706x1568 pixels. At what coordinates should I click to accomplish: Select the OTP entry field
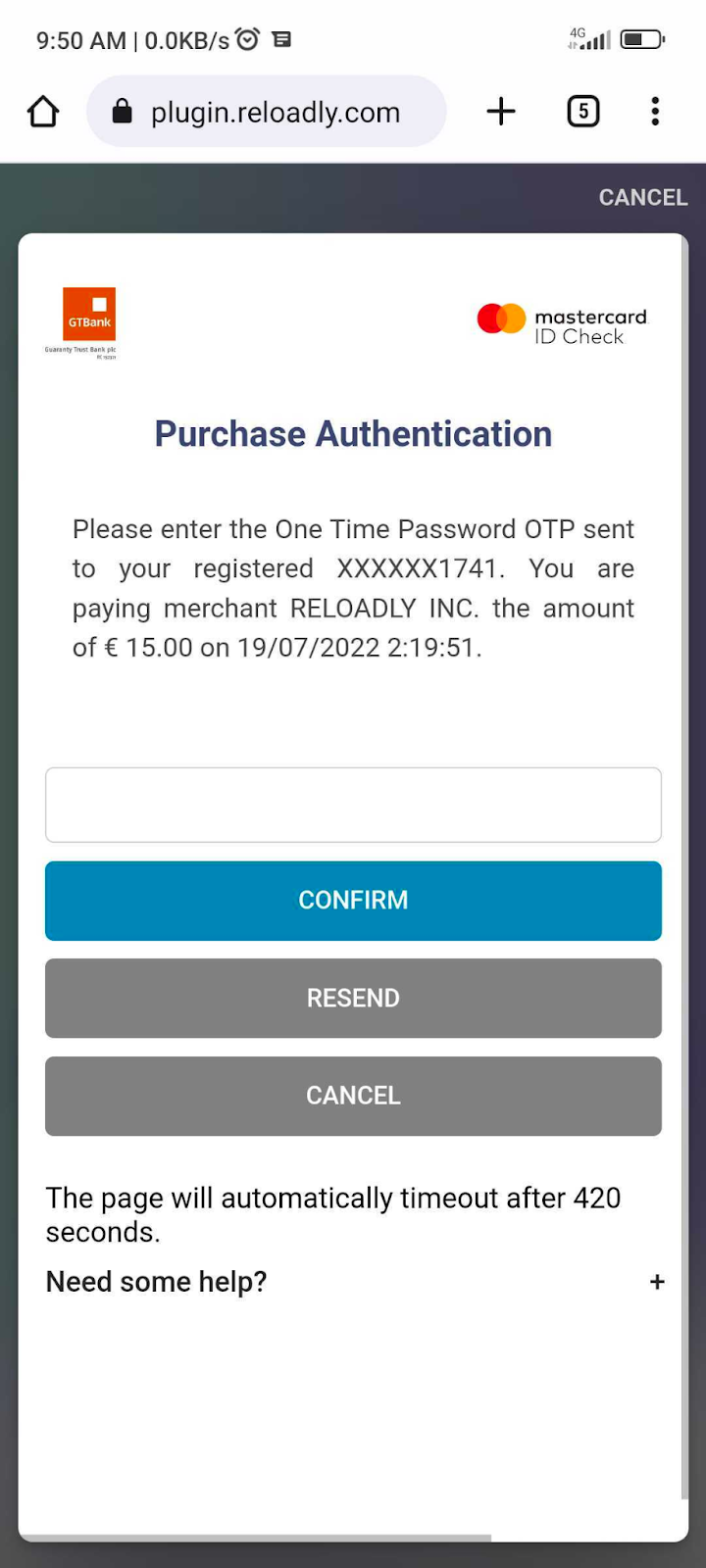[x=353, y=805]
